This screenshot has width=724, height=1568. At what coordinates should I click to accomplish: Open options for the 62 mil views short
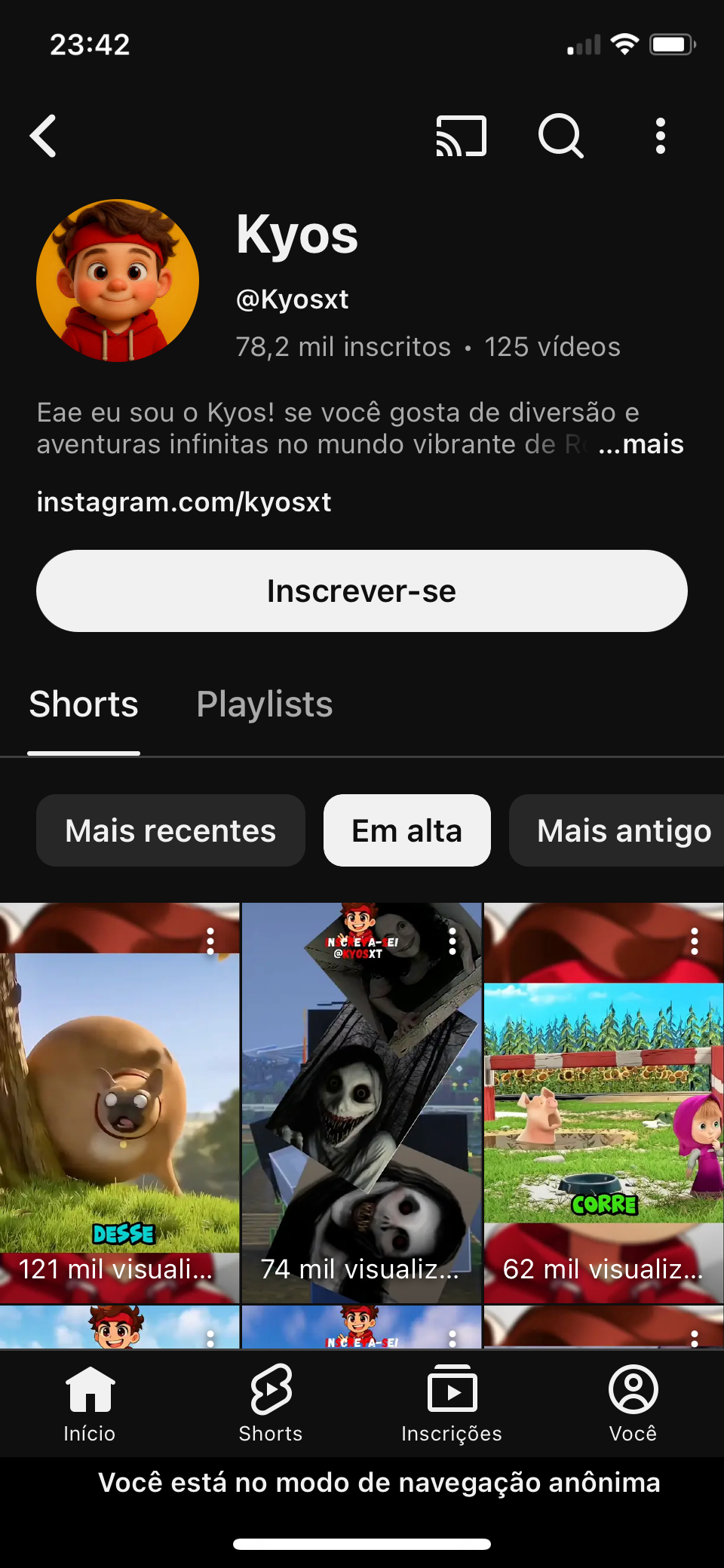point(694,941)
